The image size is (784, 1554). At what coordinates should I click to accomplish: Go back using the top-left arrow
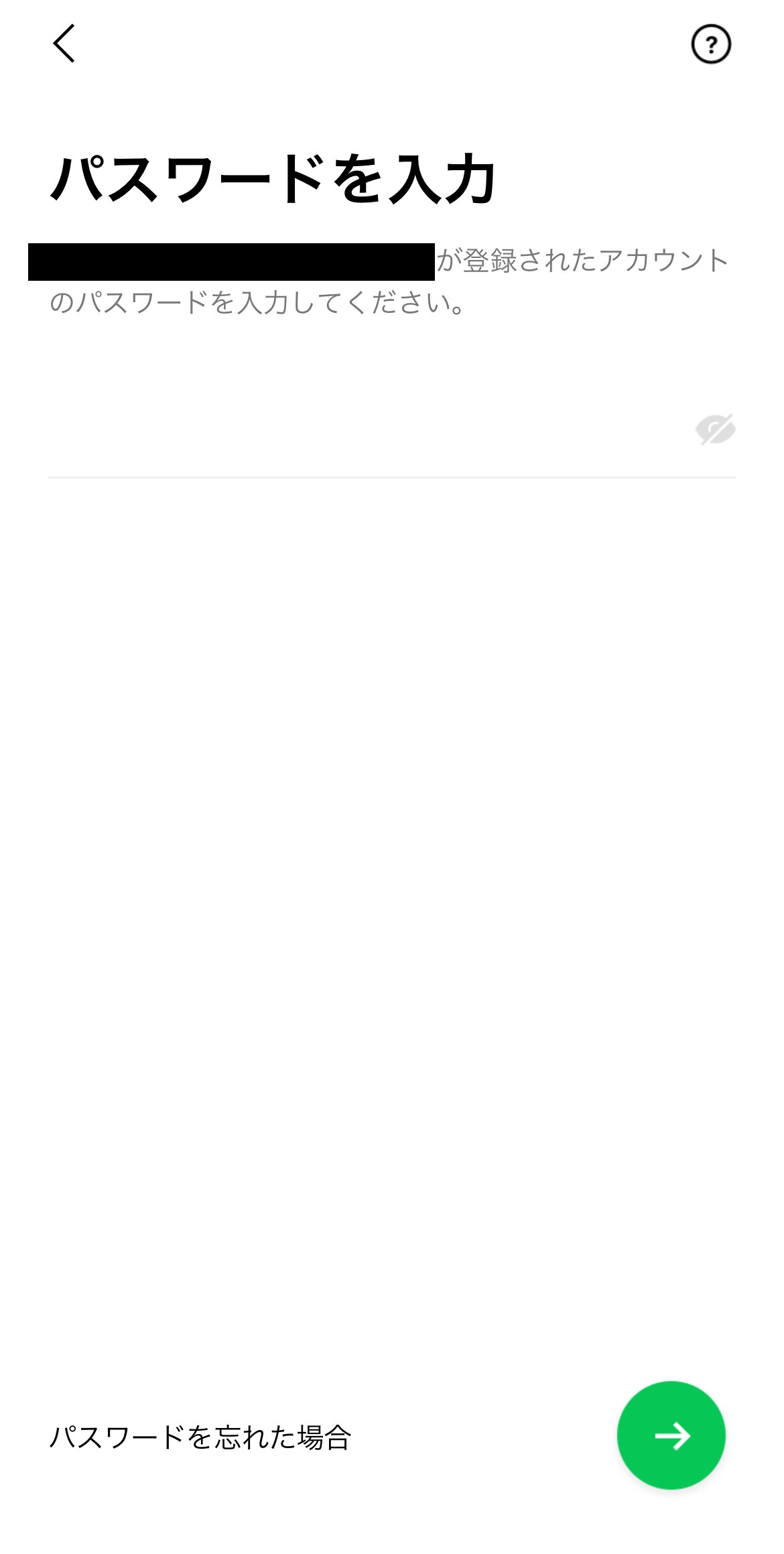tap(64, 44)
